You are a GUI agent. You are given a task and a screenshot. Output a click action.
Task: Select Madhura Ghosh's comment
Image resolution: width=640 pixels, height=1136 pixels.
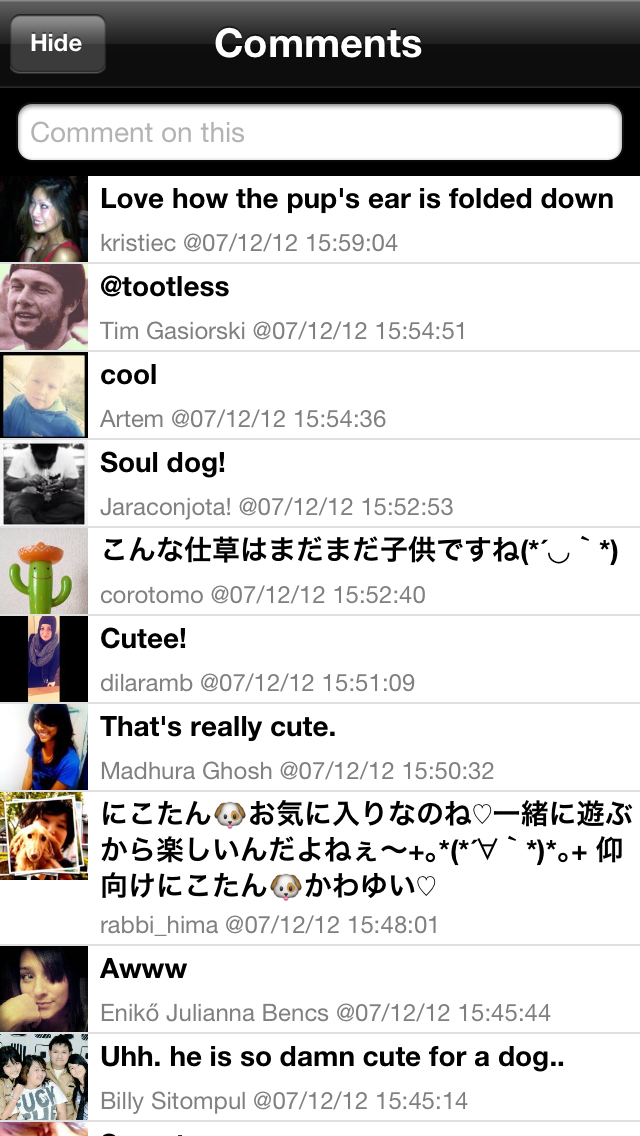360,747
